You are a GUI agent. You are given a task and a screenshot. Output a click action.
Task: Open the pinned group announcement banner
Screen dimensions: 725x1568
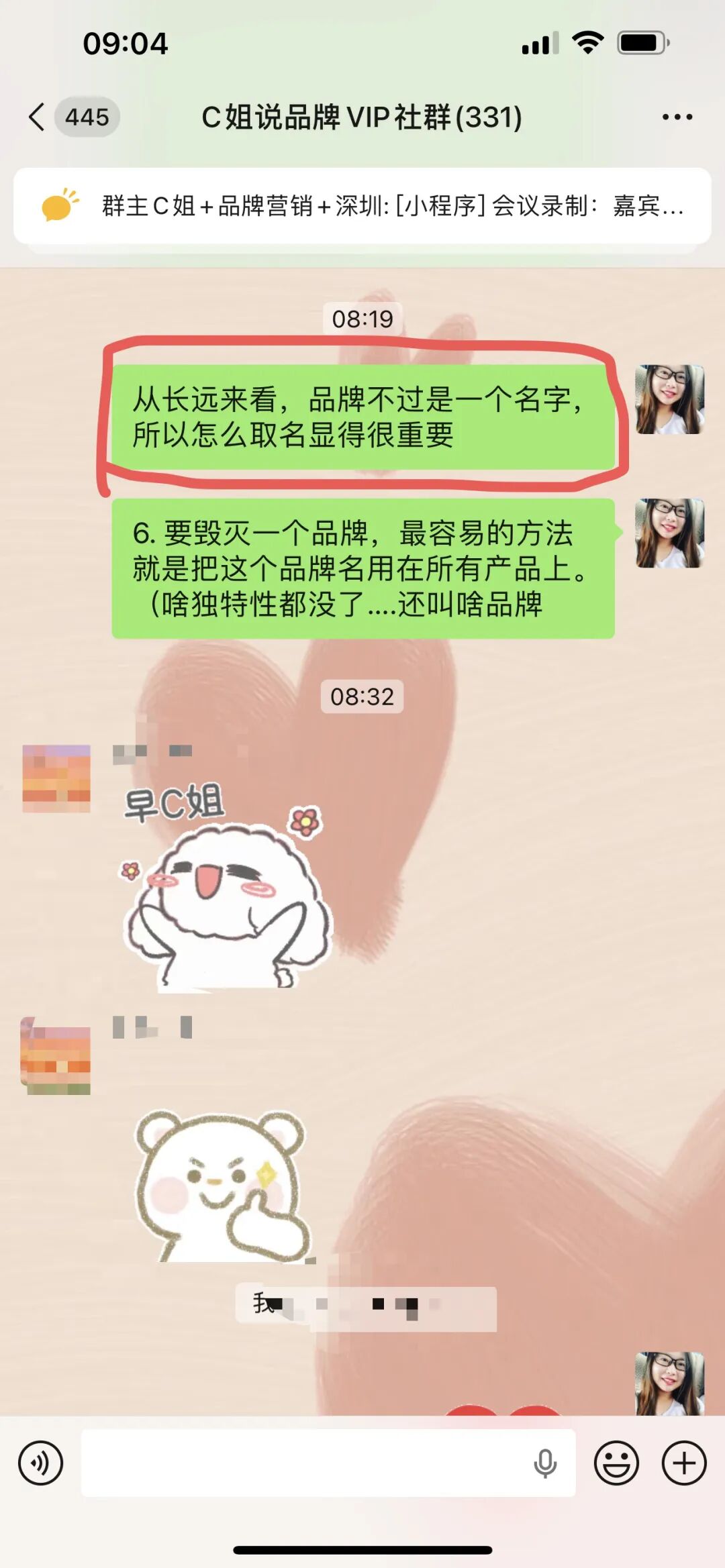click(x=362, y=206)
